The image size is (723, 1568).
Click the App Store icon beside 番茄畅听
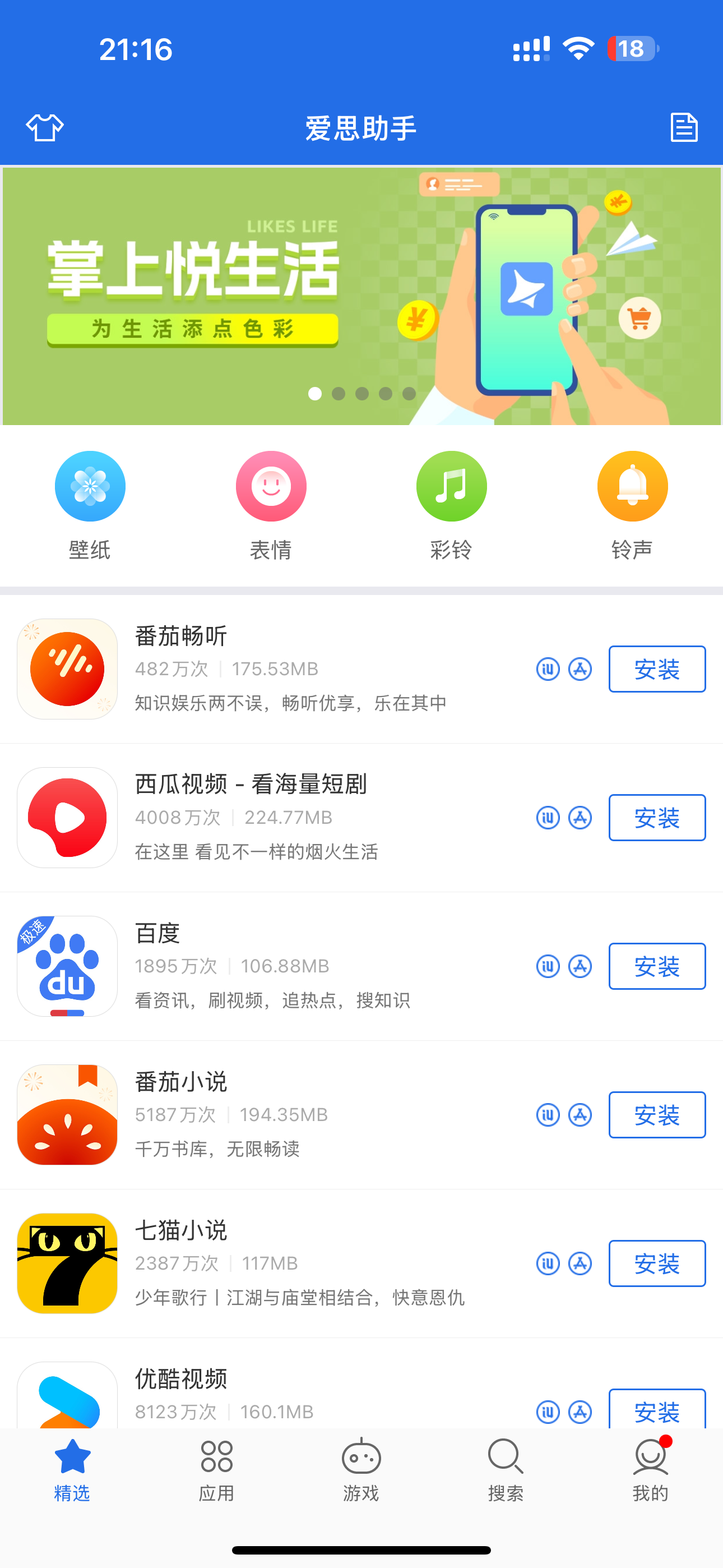[580, 668]
